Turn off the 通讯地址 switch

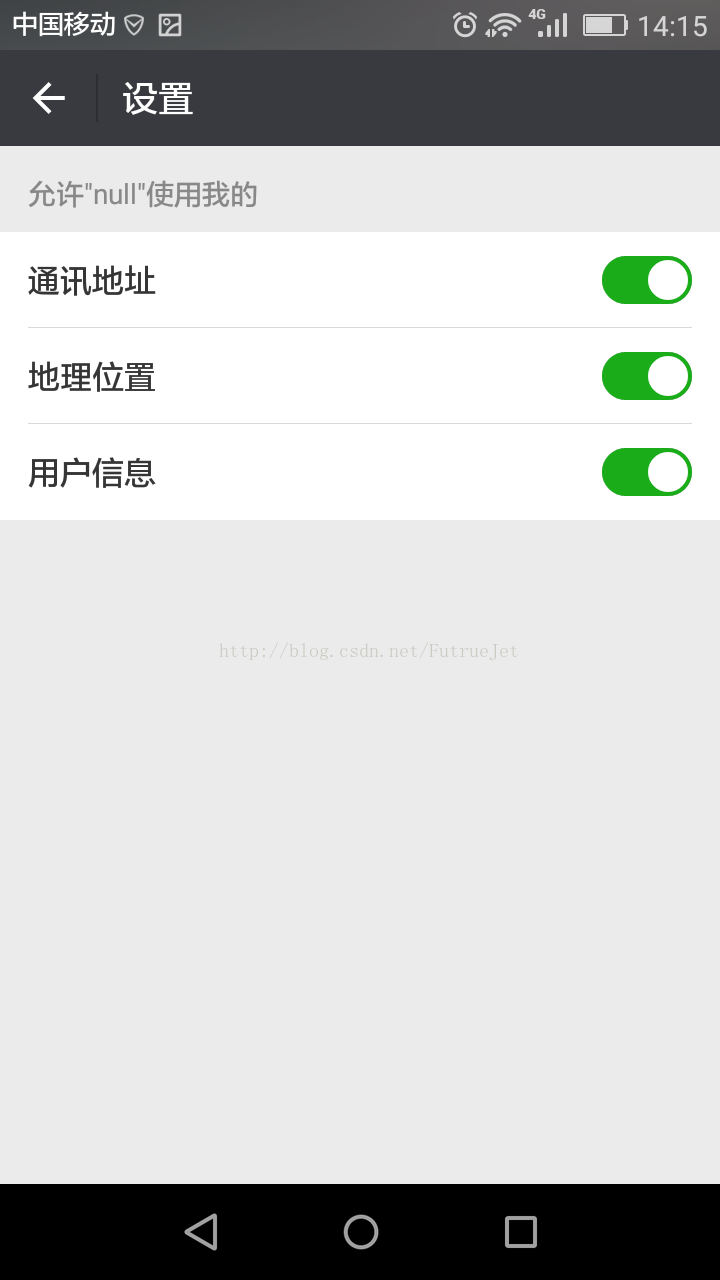pyautogui.click(x=646, y=280)
